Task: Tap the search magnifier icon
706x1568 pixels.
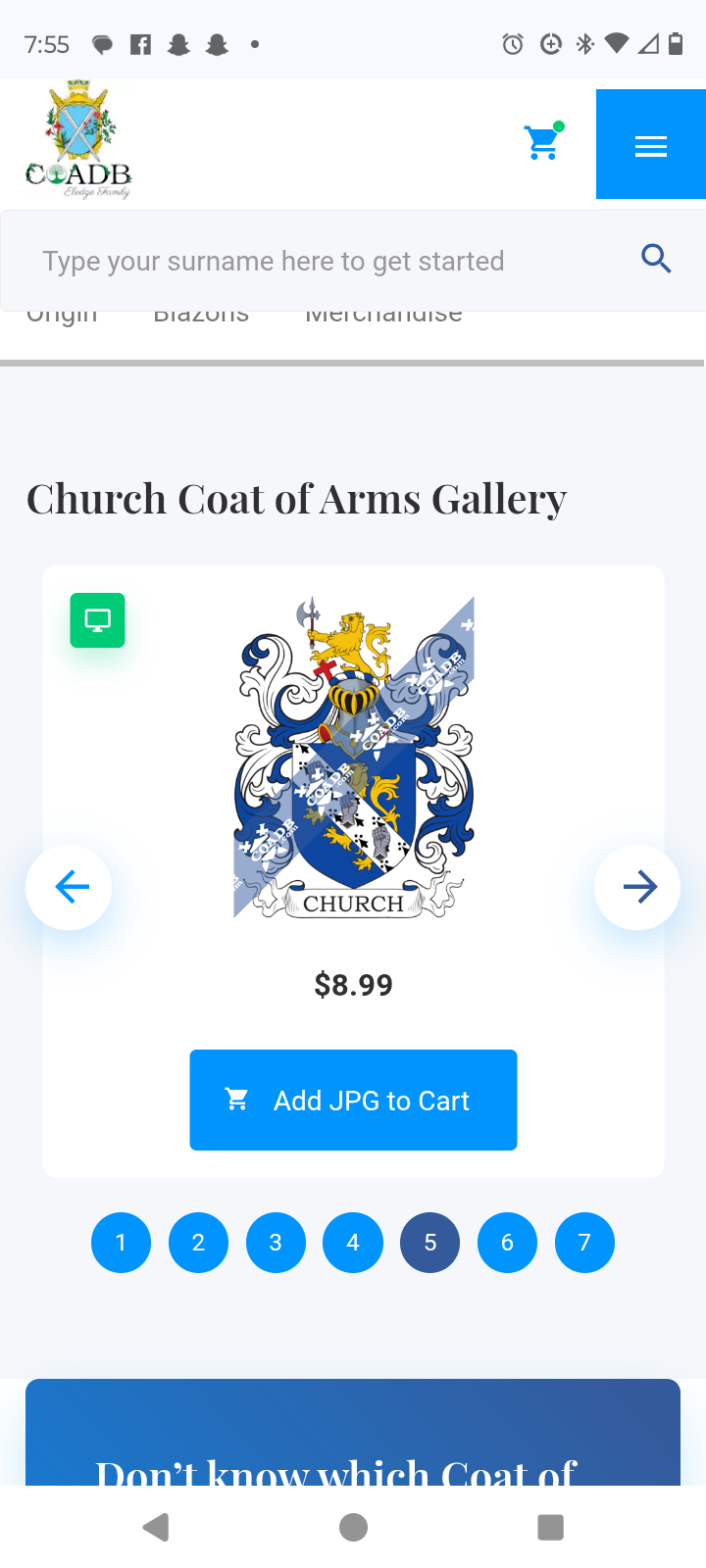Action: coord(656,260)
